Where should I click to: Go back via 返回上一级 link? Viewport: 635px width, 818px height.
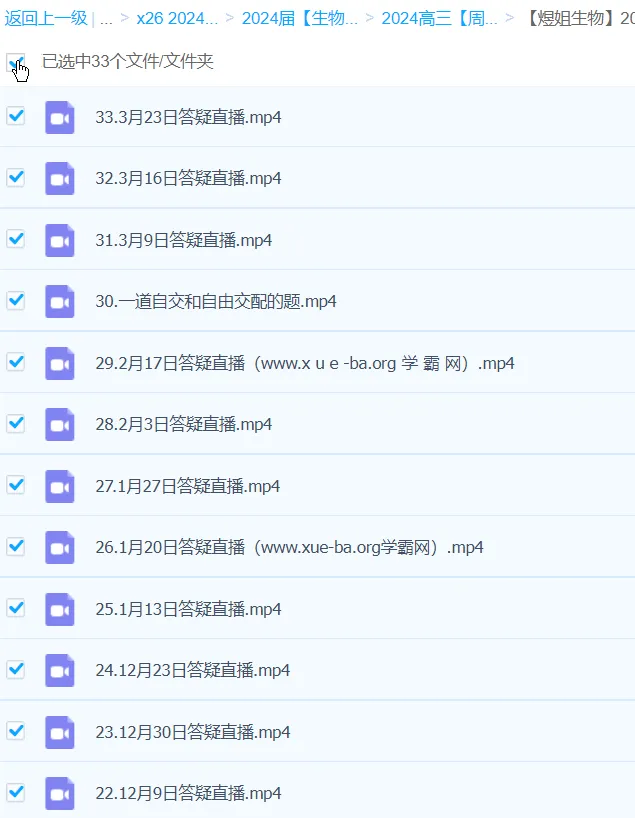(x=45, y=18)
